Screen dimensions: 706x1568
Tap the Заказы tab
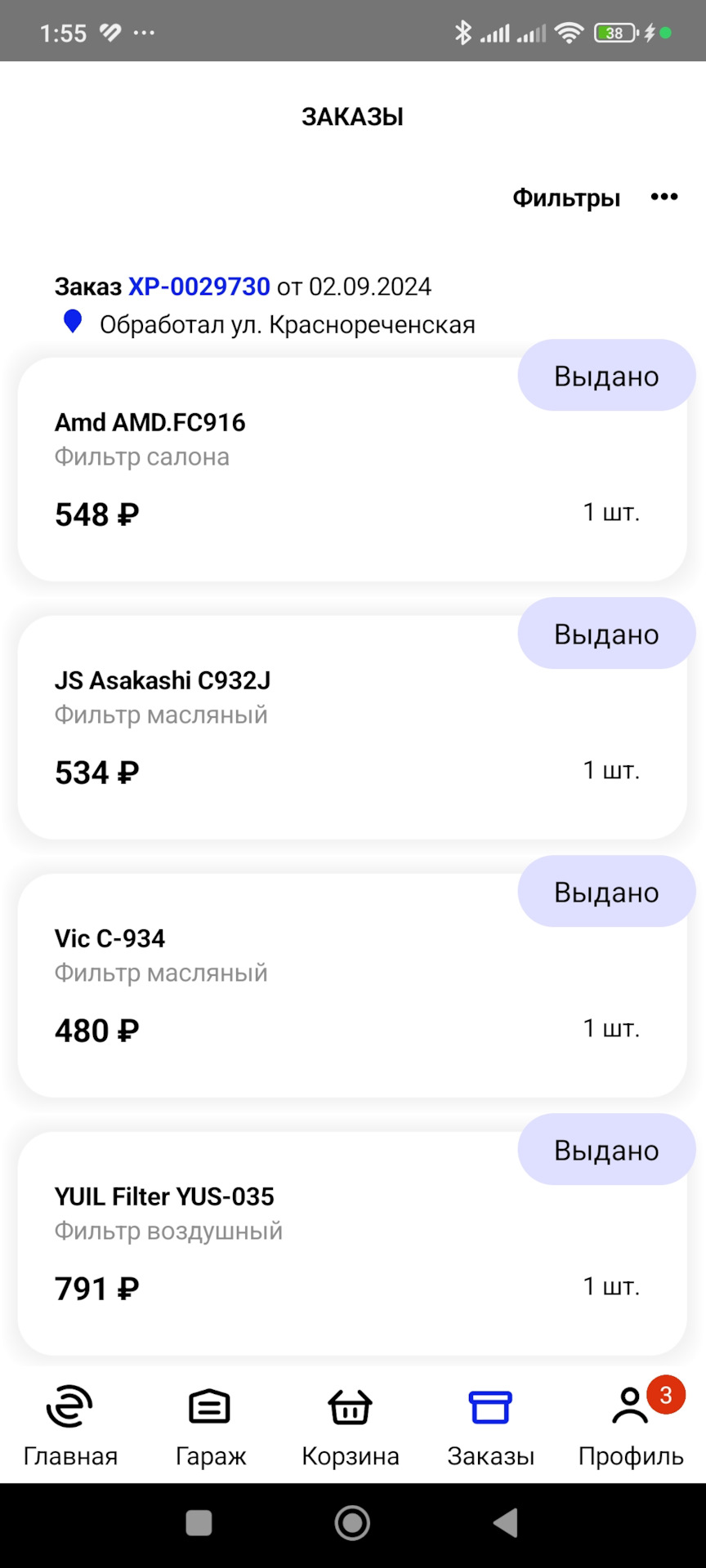click(490, 1426)
